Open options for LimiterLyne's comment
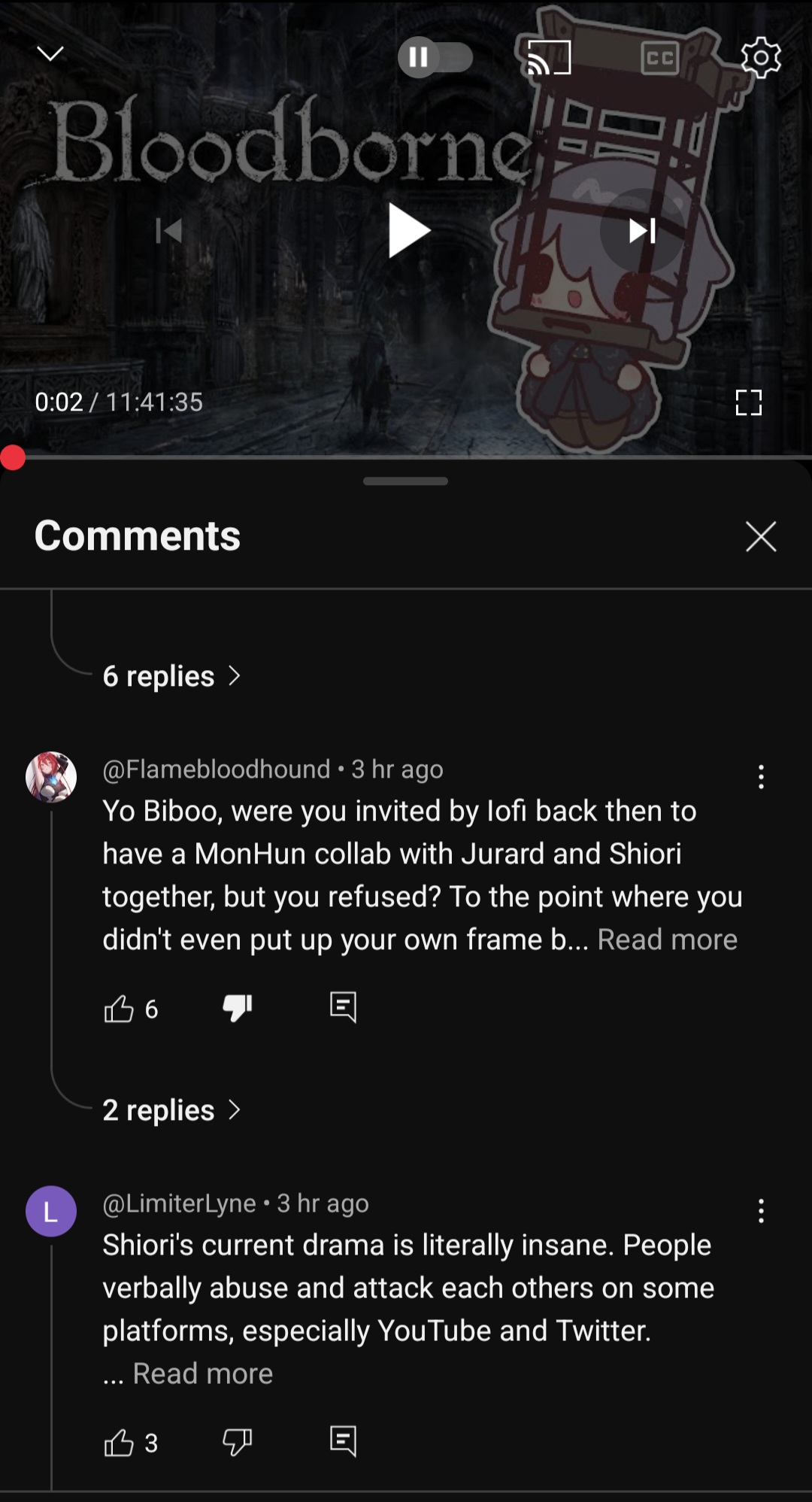This screenshot has width=812, height=1502. (x=761, y=1211)
